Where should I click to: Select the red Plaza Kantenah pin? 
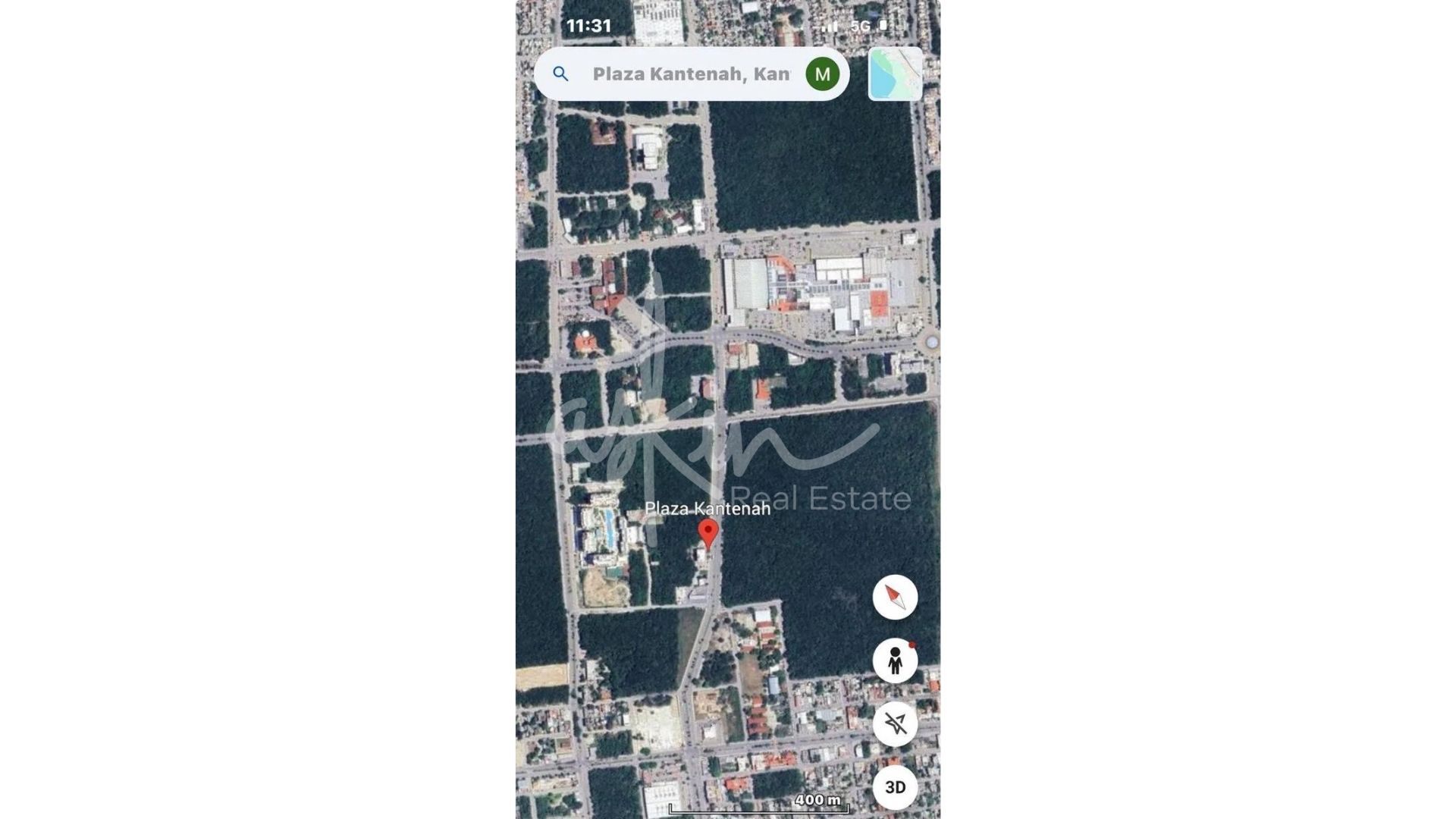[708, 532]
